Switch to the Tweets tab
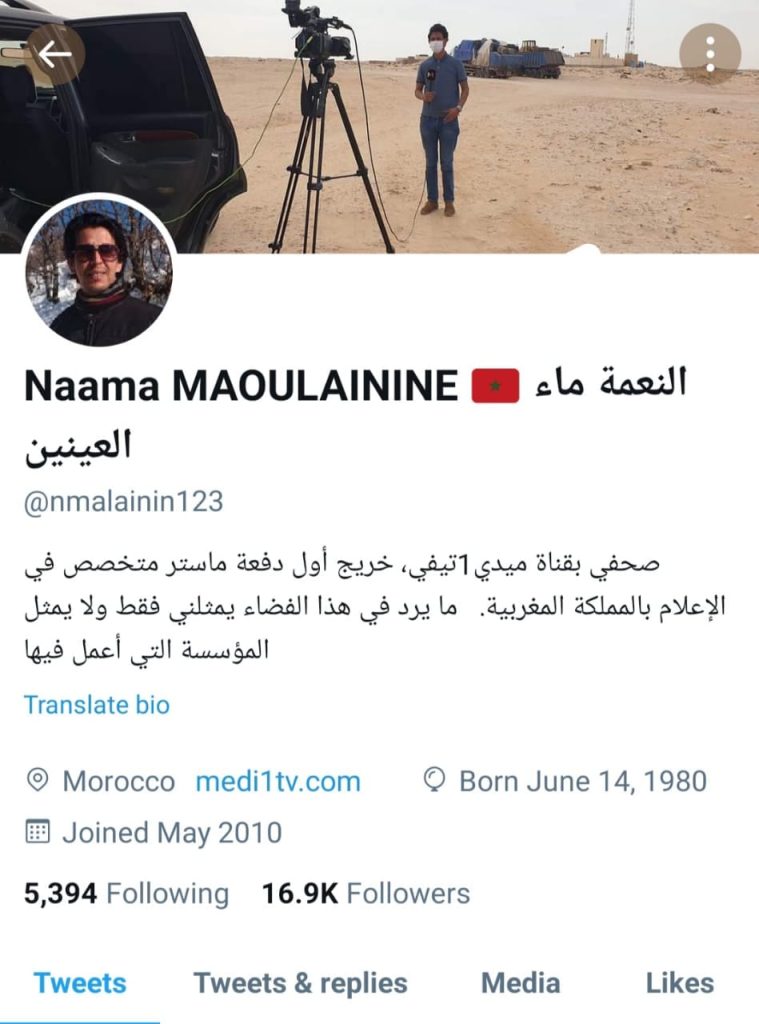The image size is (759, 1024). [80, 983]
